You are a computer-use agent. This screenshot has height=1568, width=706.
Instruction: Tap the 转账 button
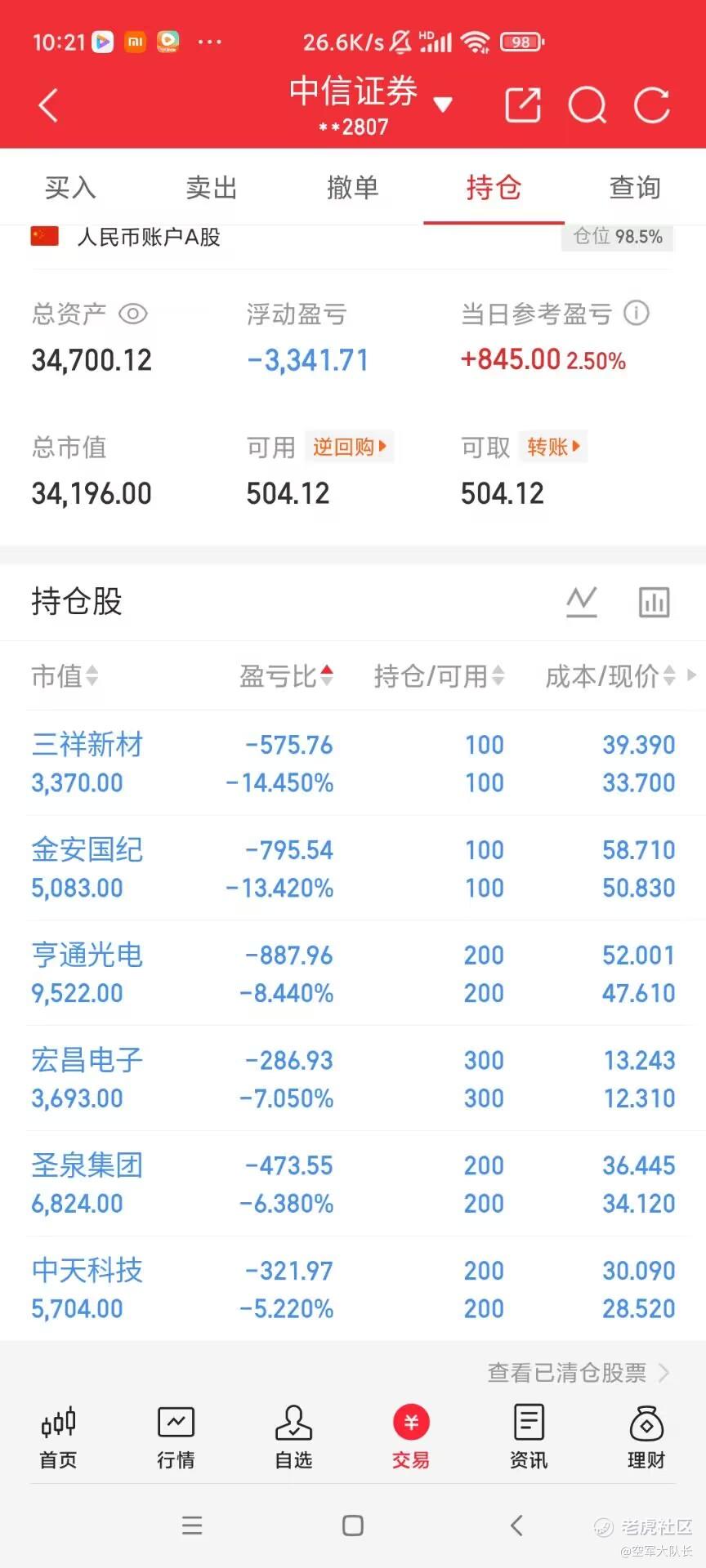coord(553,447)
